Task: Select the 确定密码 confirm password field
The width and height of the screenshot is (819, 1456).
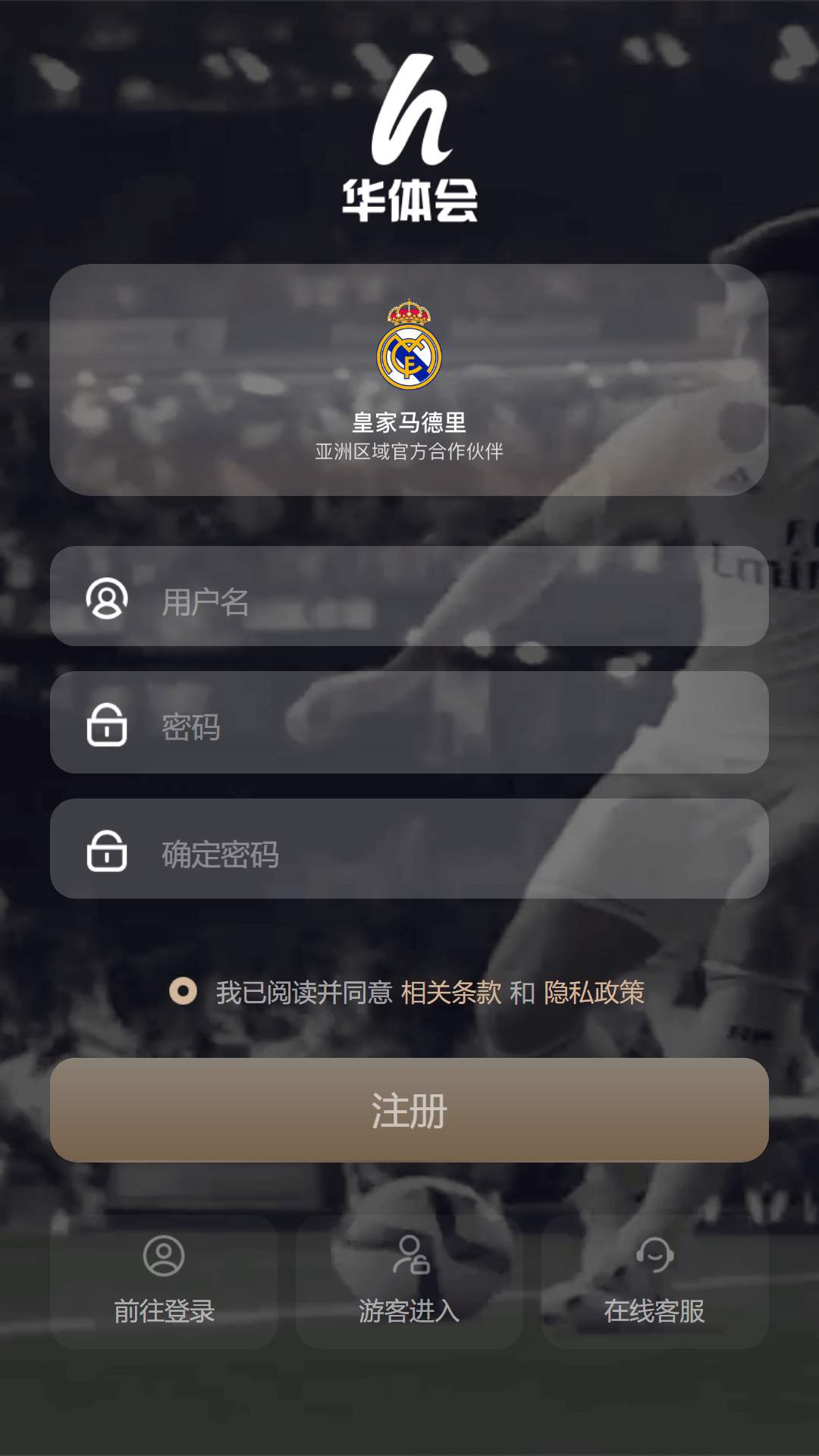Action: point(409,849)
